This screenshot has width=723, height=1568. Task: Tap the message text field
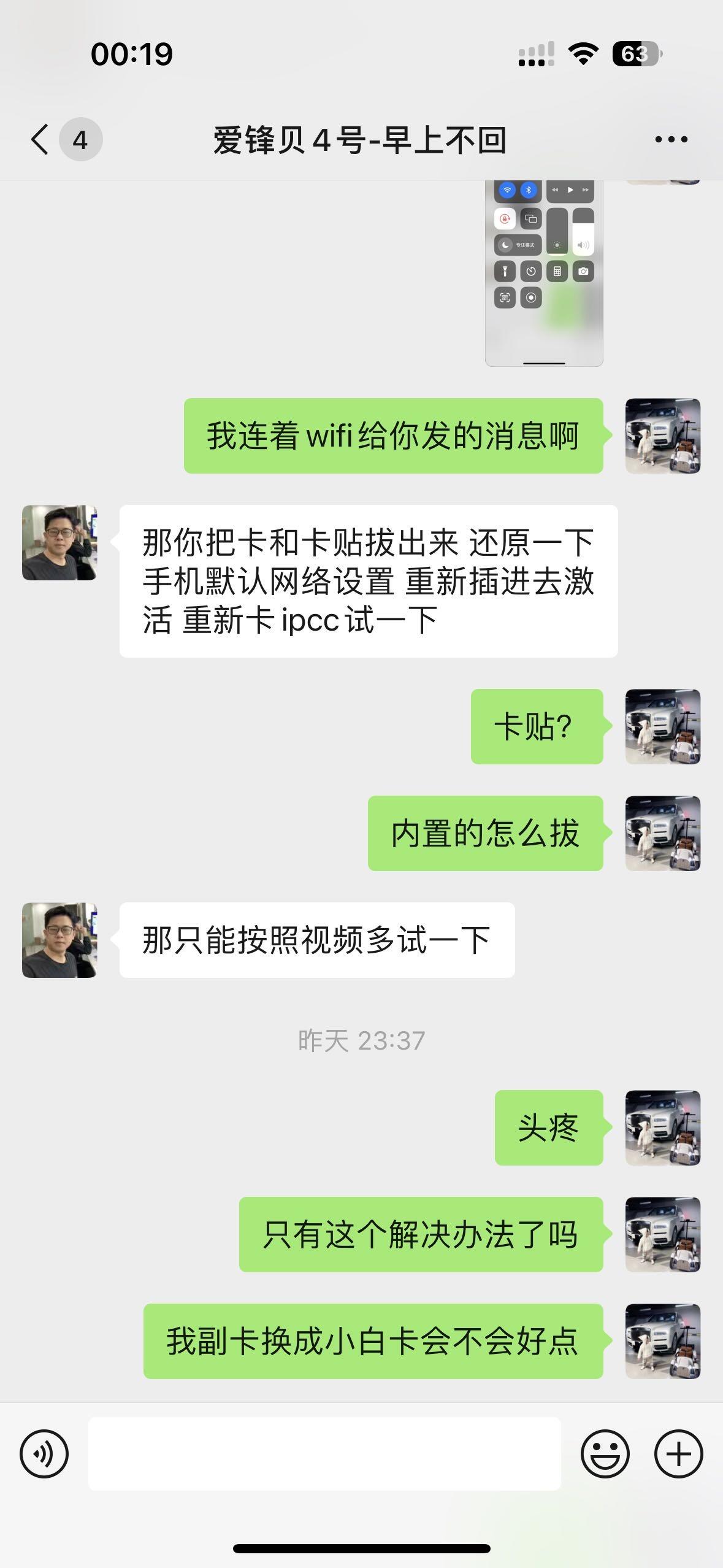click(324, 1454)
